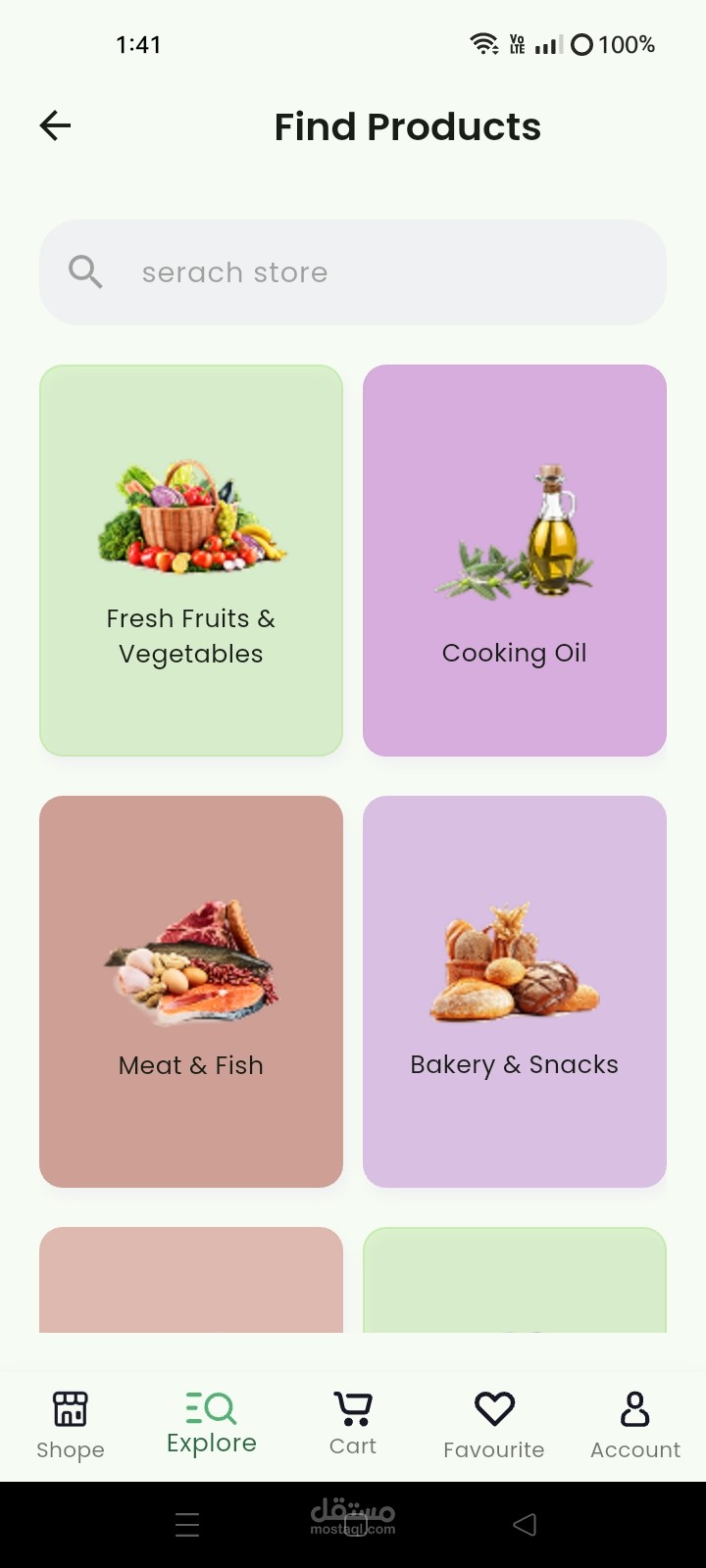Open the Account profile icon
This screenshot has width=706, height=1568.
(x=633, y=1408)
